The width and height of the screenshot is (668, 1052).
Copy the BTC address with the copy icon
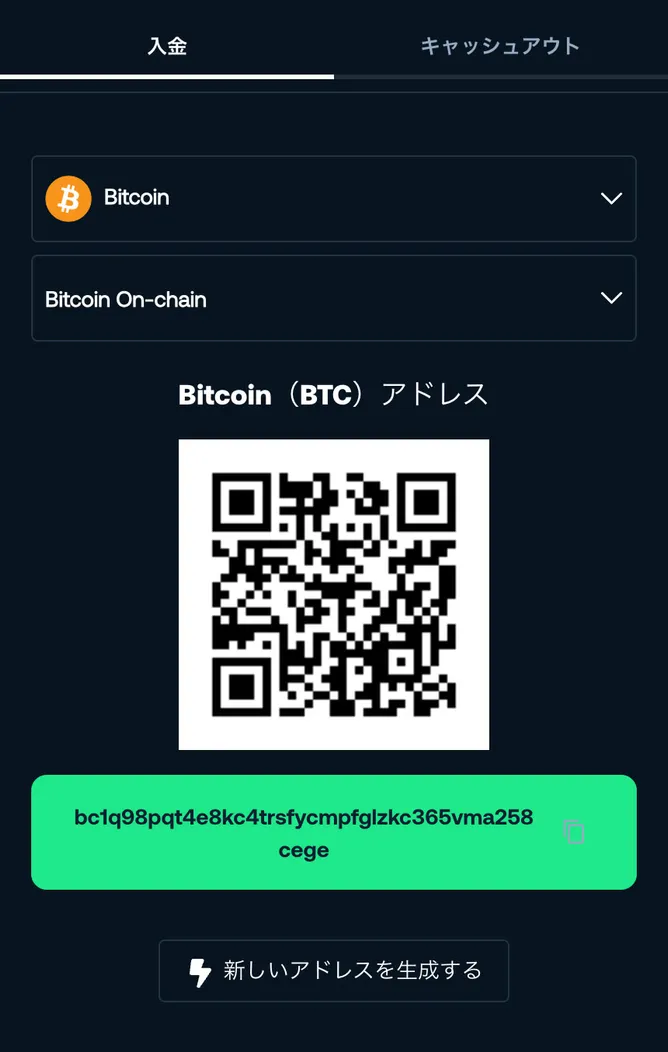pyautogui.click(x=574, y=832)
